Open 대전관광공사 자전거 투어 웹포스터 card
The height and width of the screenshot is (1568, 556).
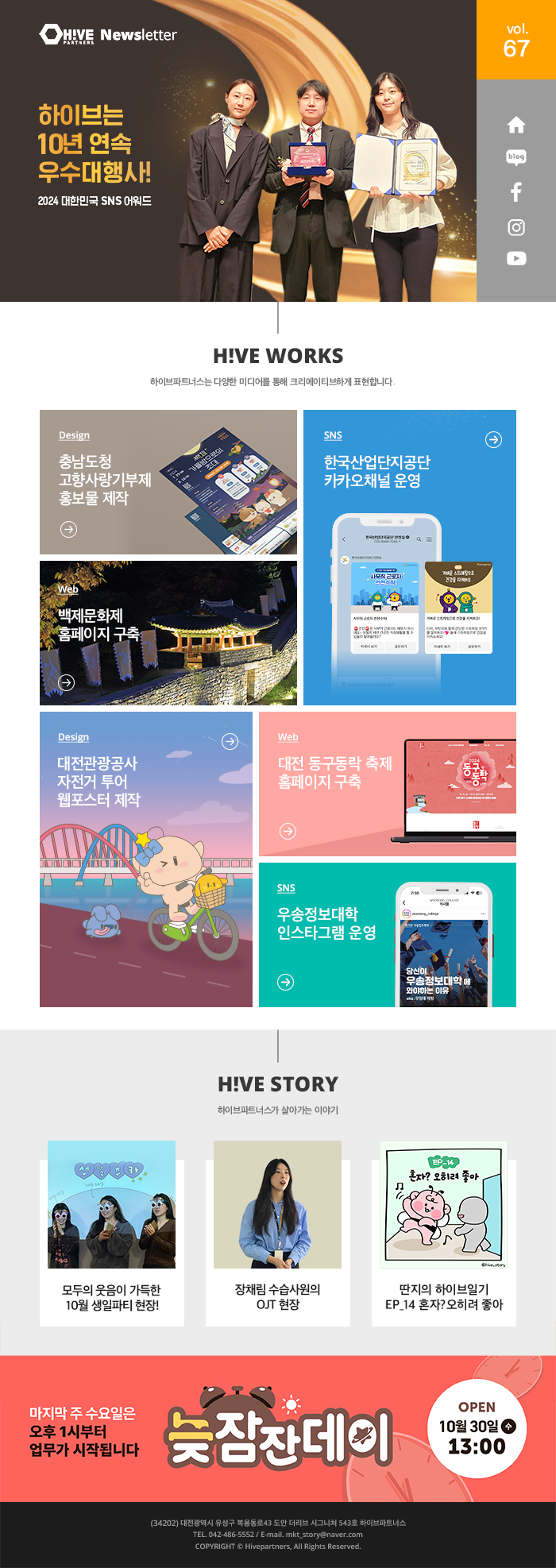[x=146, y=859]
